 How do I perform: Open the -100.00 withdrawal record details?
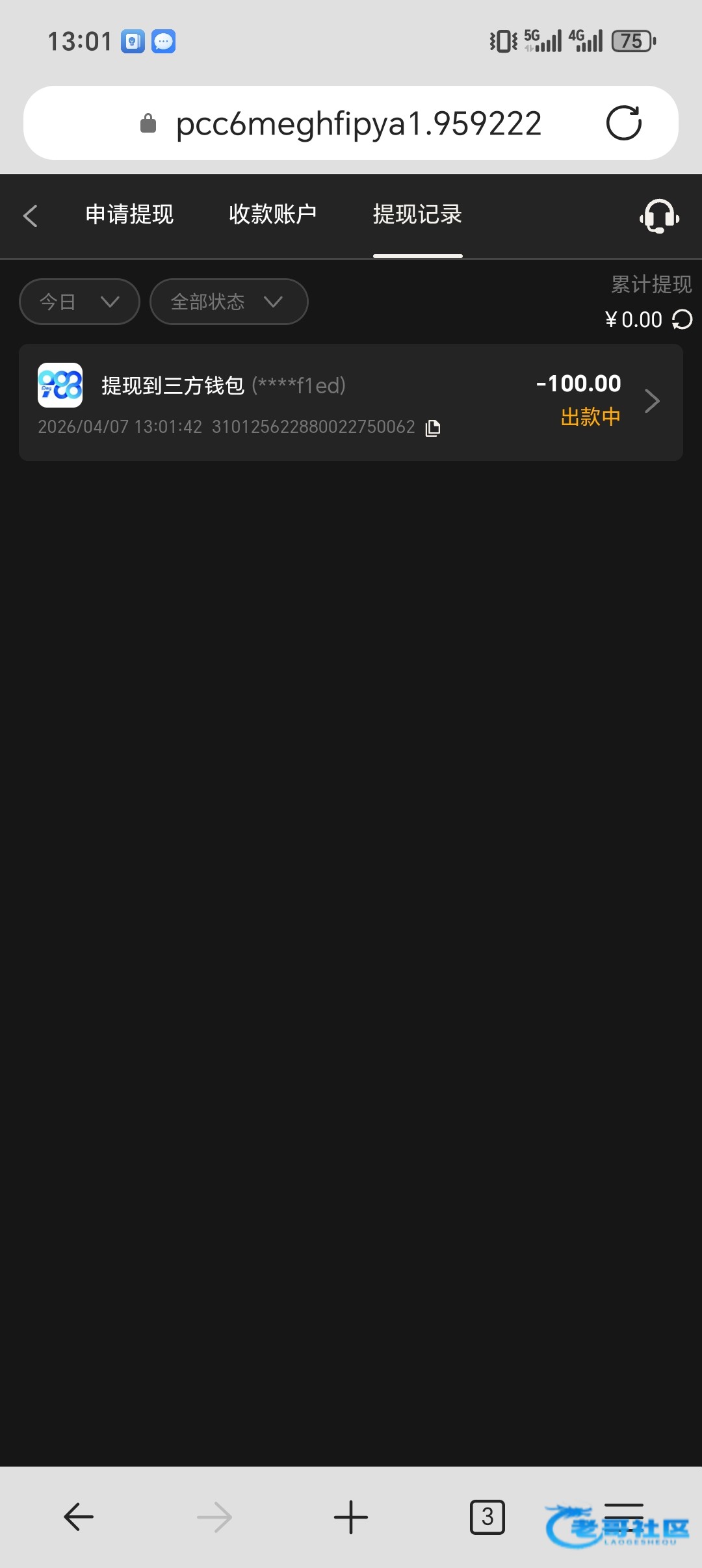pyautogui.click(x=652, y=401)
